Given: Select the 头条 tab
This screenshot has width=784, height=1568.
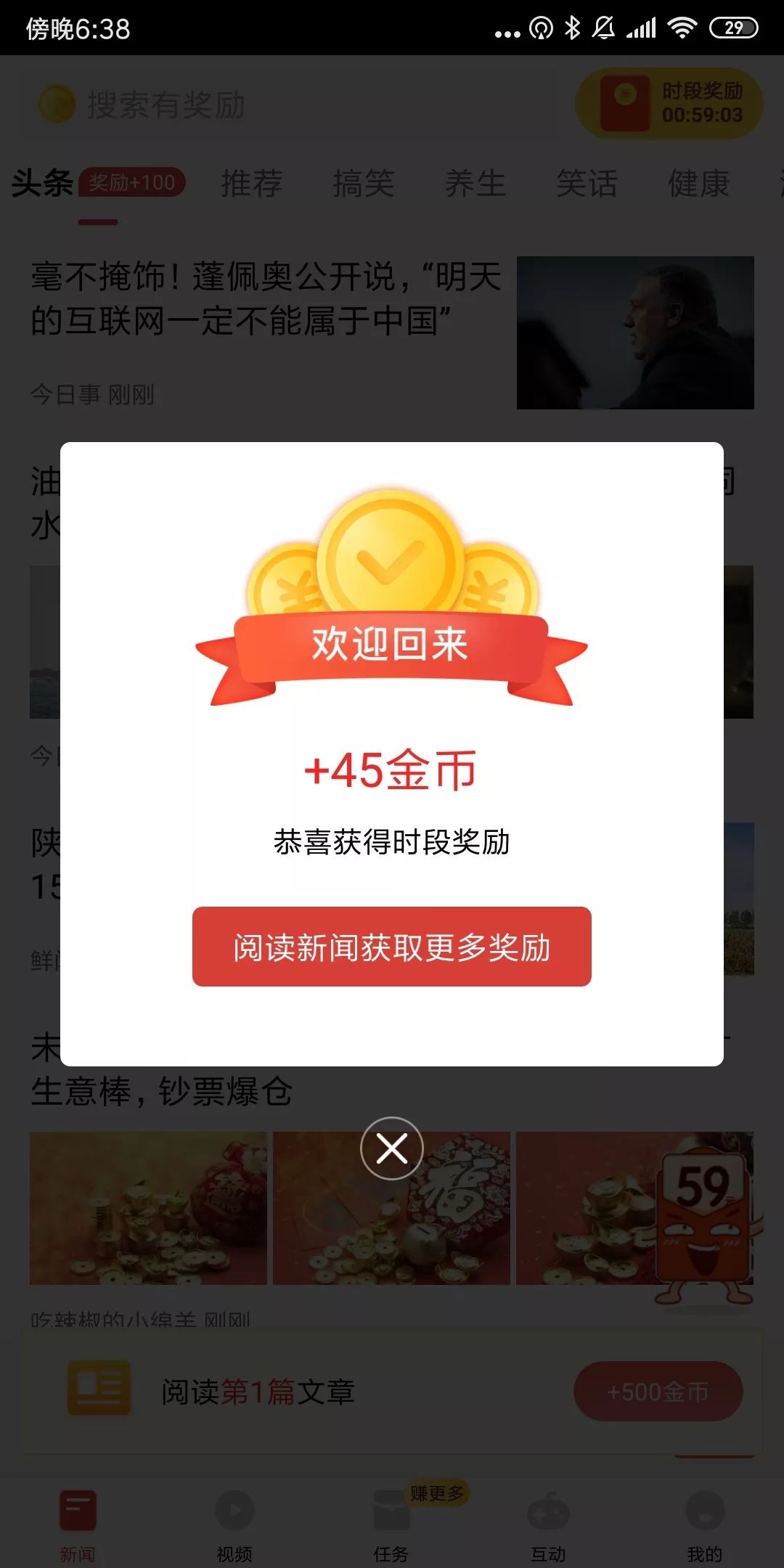Looking at the screenshot, I should (x=44, y=183).
